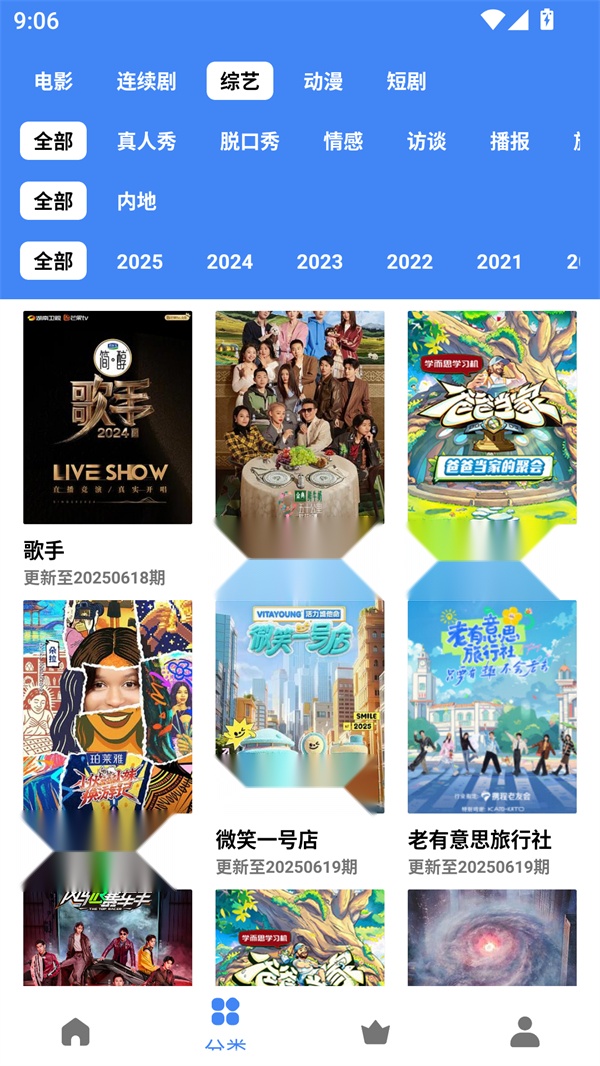Open the crown ranking tab
This screenshot has height=1066, width=600.
pos(375,1031)
